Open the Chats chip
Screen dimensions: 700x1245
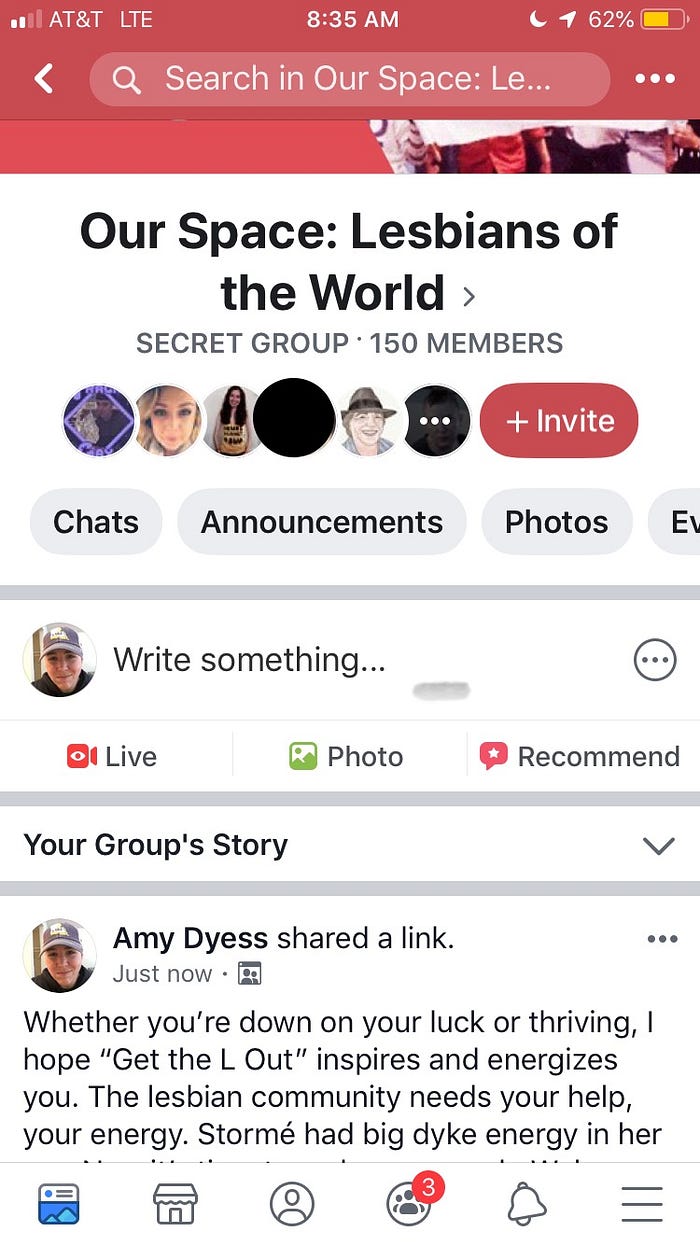pos(96,522)
